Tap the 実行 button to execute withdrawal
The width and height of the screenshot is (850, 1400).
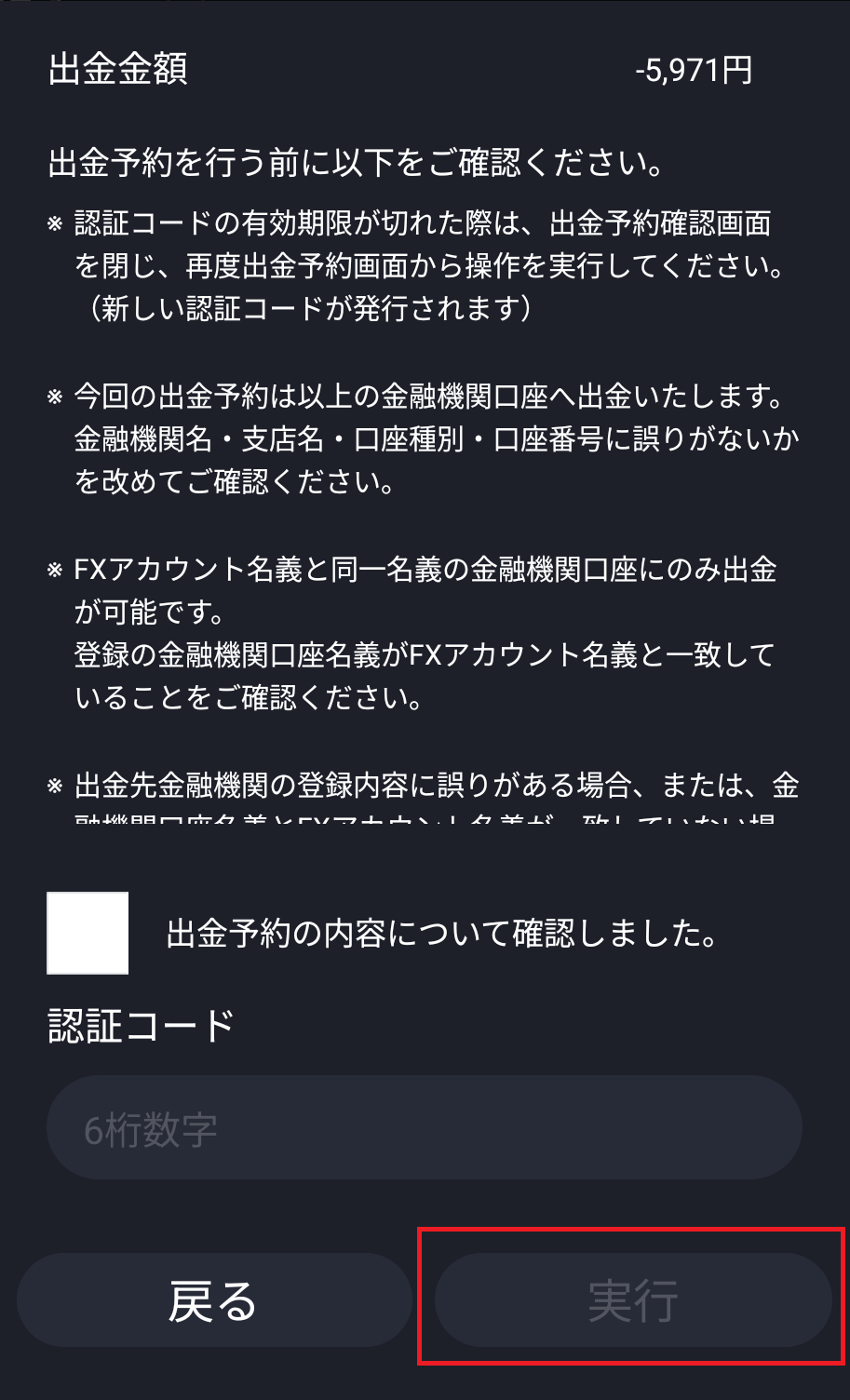tap(633, 1299)
